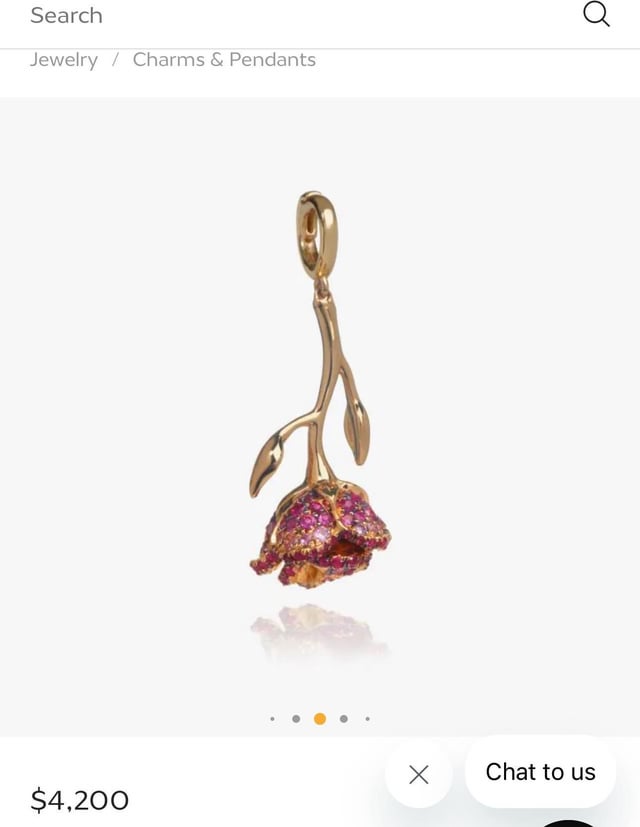Select the fourth image carousel dot

tap(344, 718)
